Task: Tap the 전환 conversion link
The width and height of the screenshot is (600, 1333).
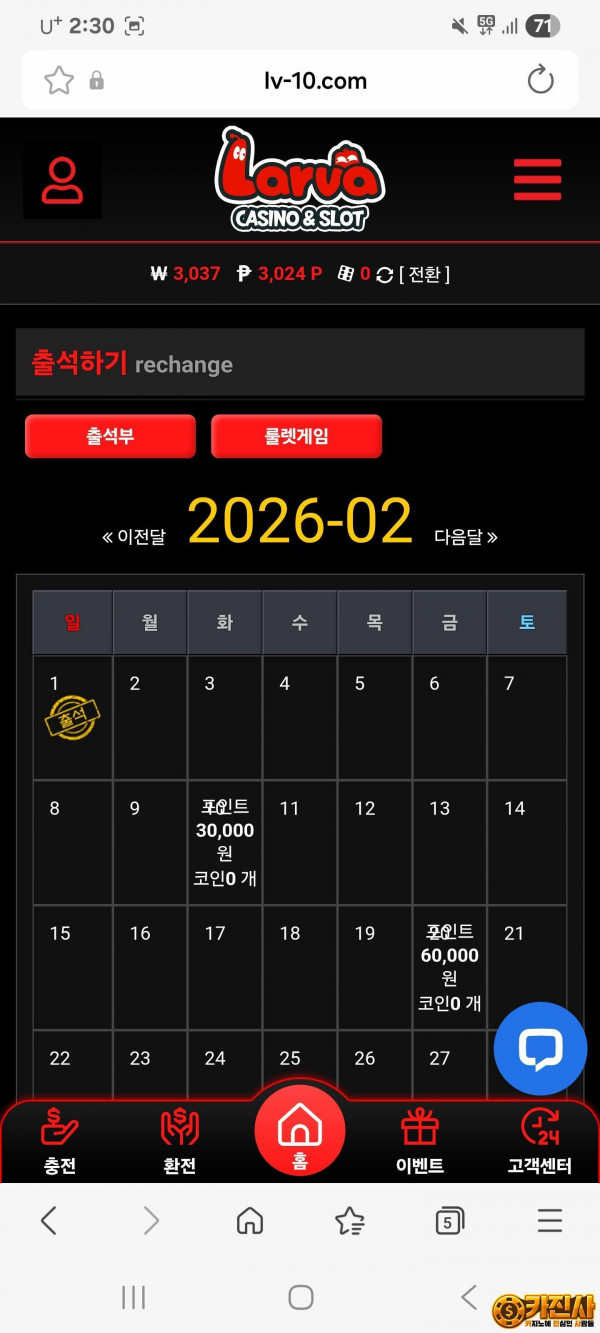Action: [x=425, y=274]
